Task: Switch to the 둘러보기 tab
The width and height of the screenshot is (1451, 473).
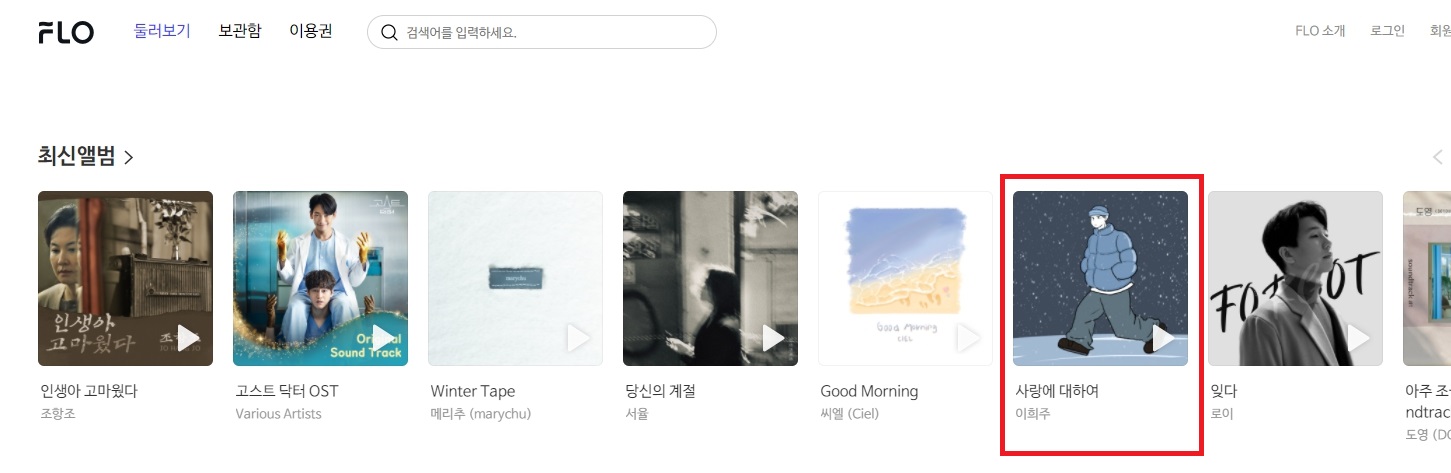Action: (162, 31)
